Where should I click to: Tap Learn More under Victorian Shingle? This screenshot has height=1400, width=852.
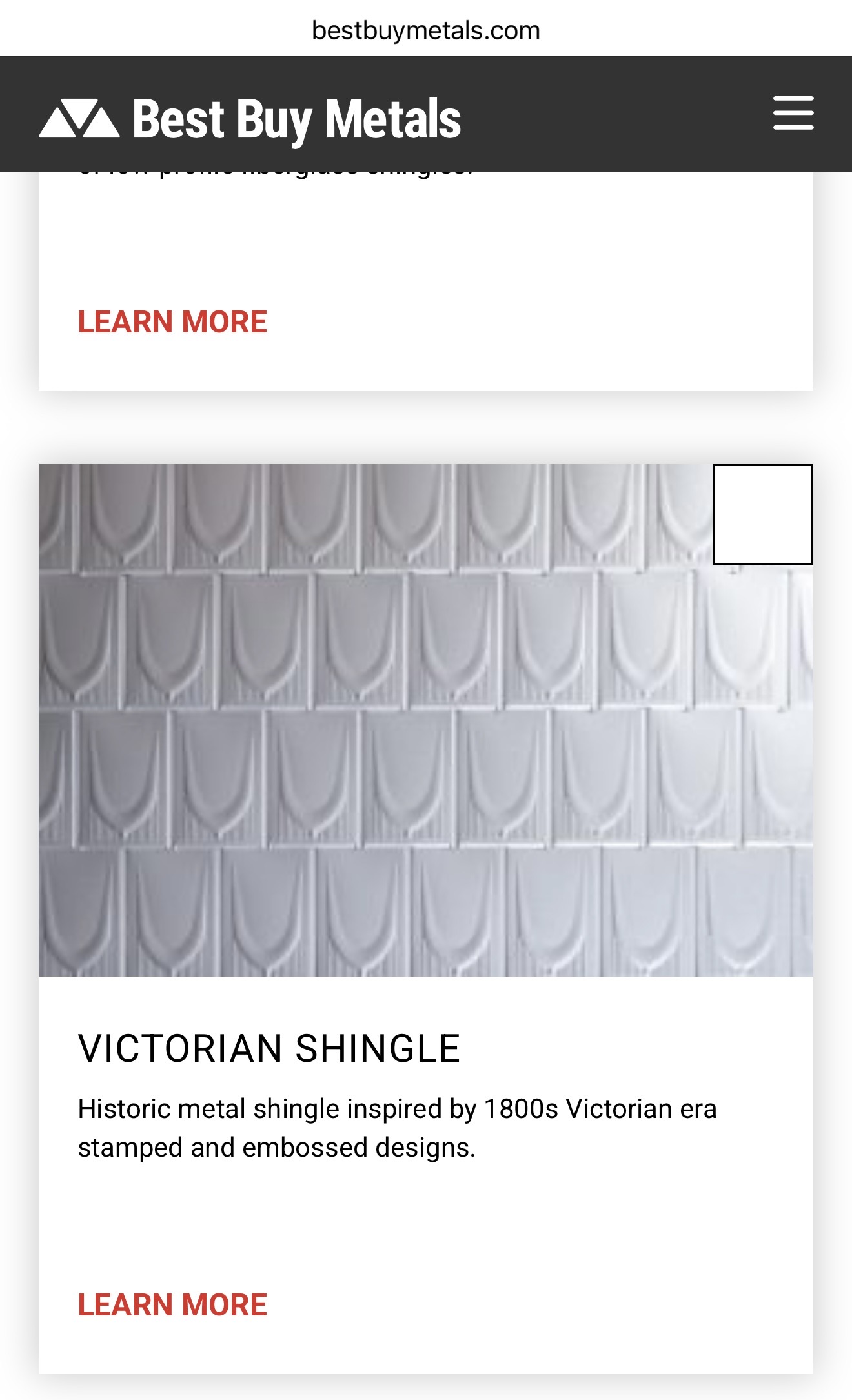coord(172,1304)
